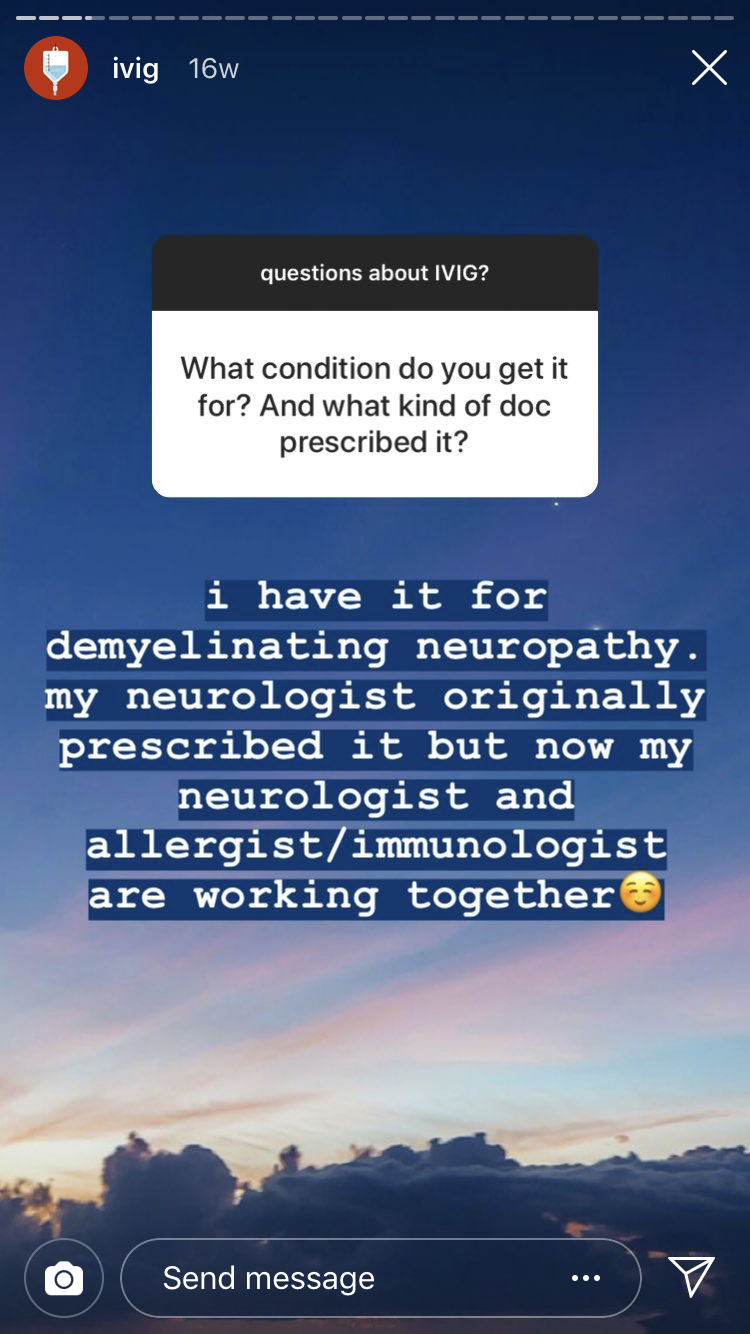
Task: Open the camera to reply
Action: click(64, 1278)
